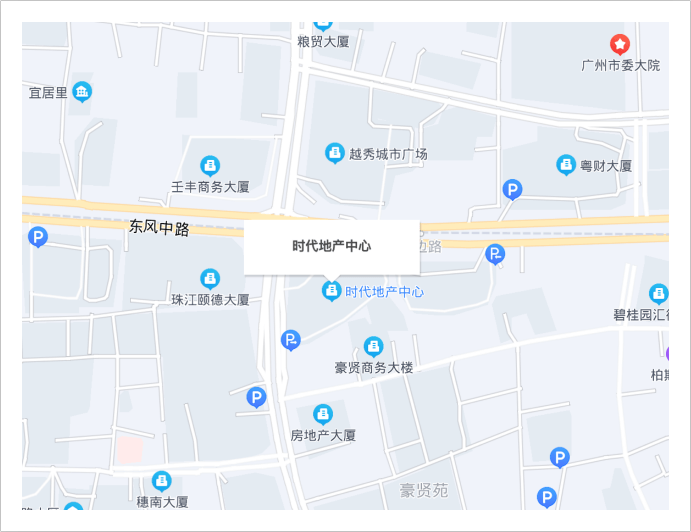Open the 粮贸大厦 marker

coord(323,24)
